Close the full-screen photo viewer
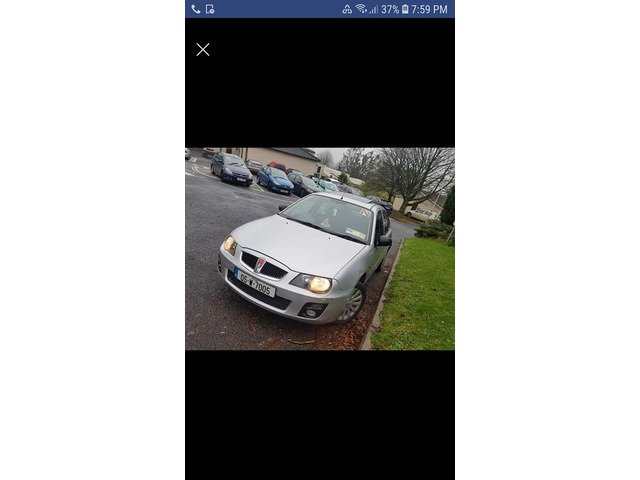Image resolution: width=640 pixels, height=480 pixels. click(203, 49)
